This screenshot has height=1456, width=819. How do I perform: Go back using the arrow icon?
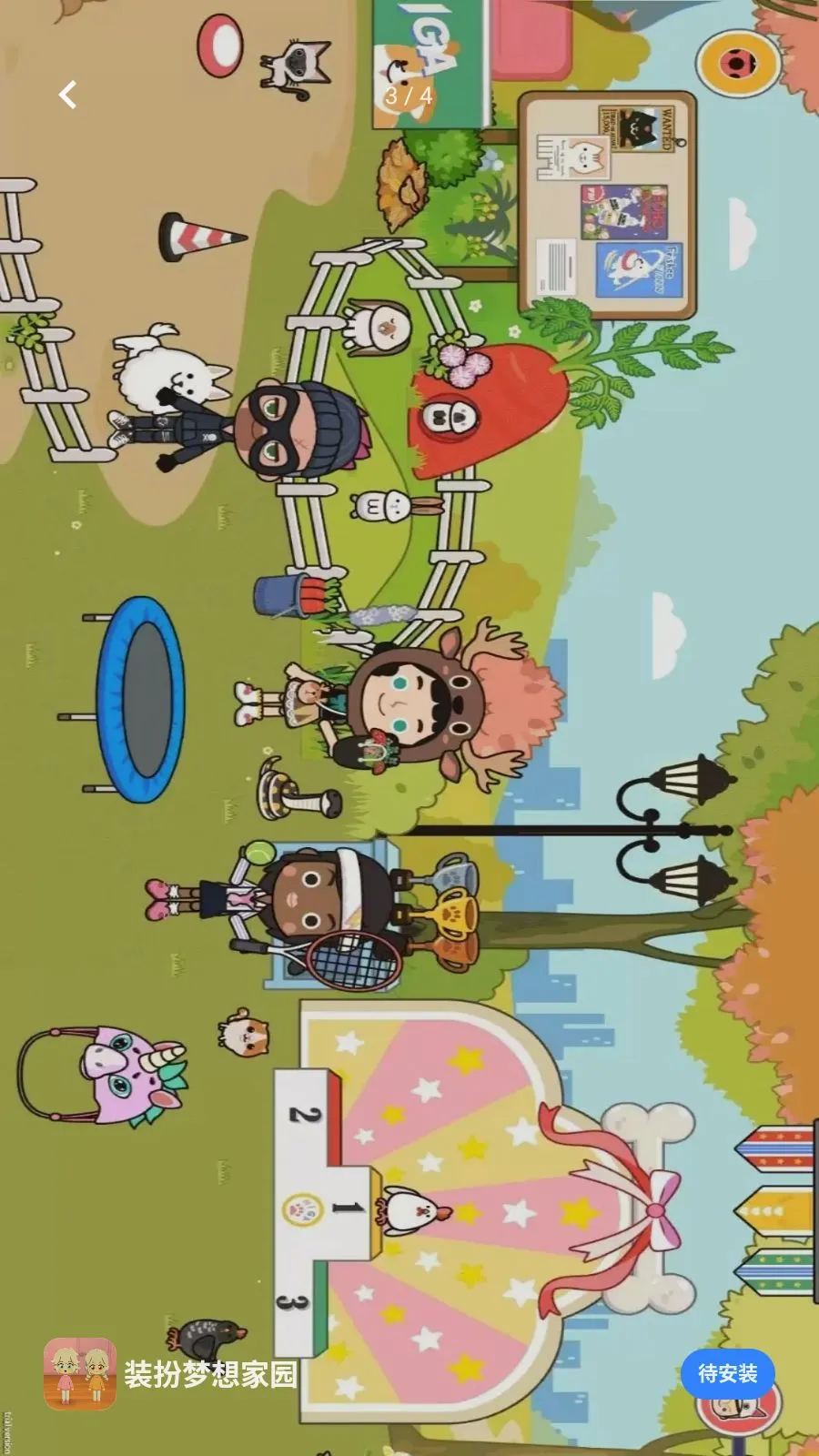pyautogui.click(x=67, y=94)
